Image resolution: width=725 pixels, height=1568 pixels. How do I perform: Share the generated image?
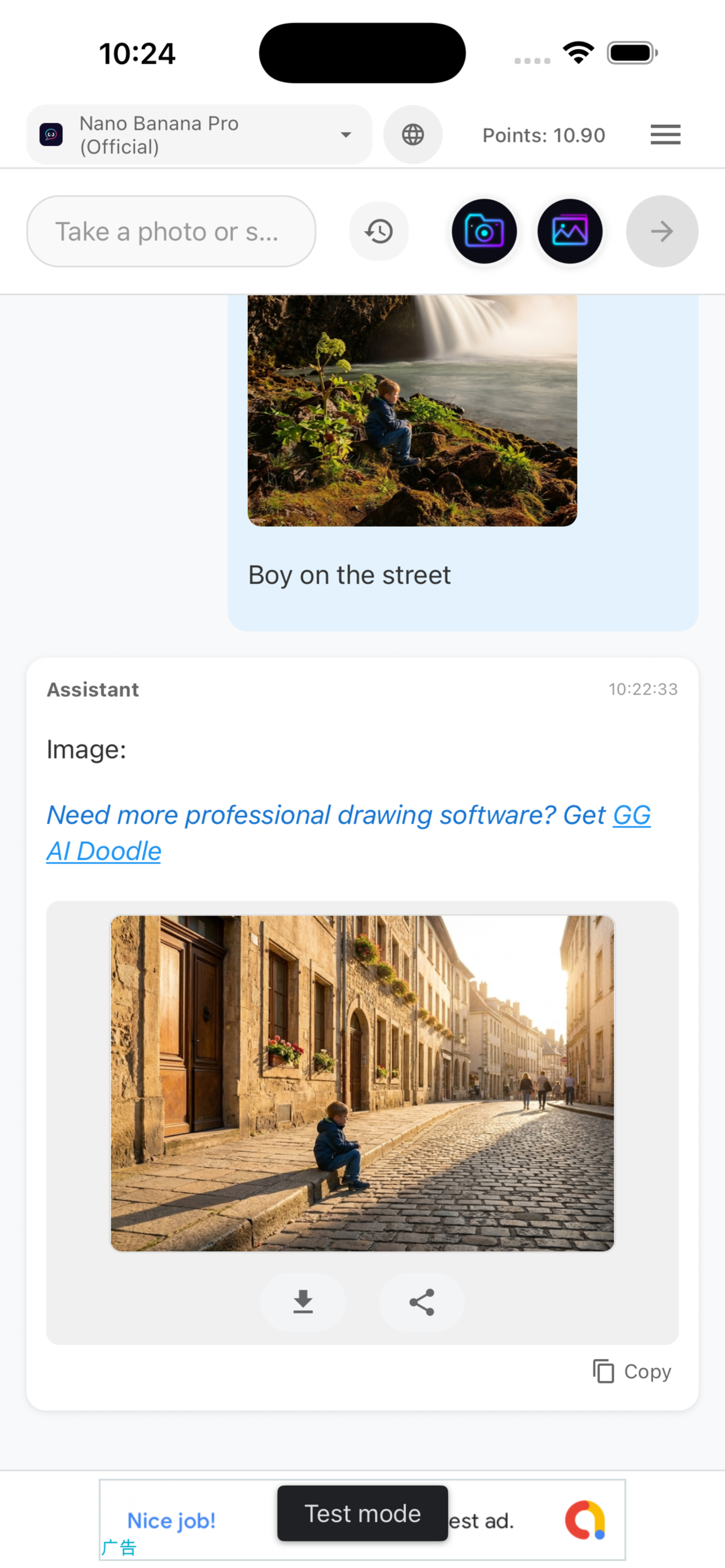421,1302
